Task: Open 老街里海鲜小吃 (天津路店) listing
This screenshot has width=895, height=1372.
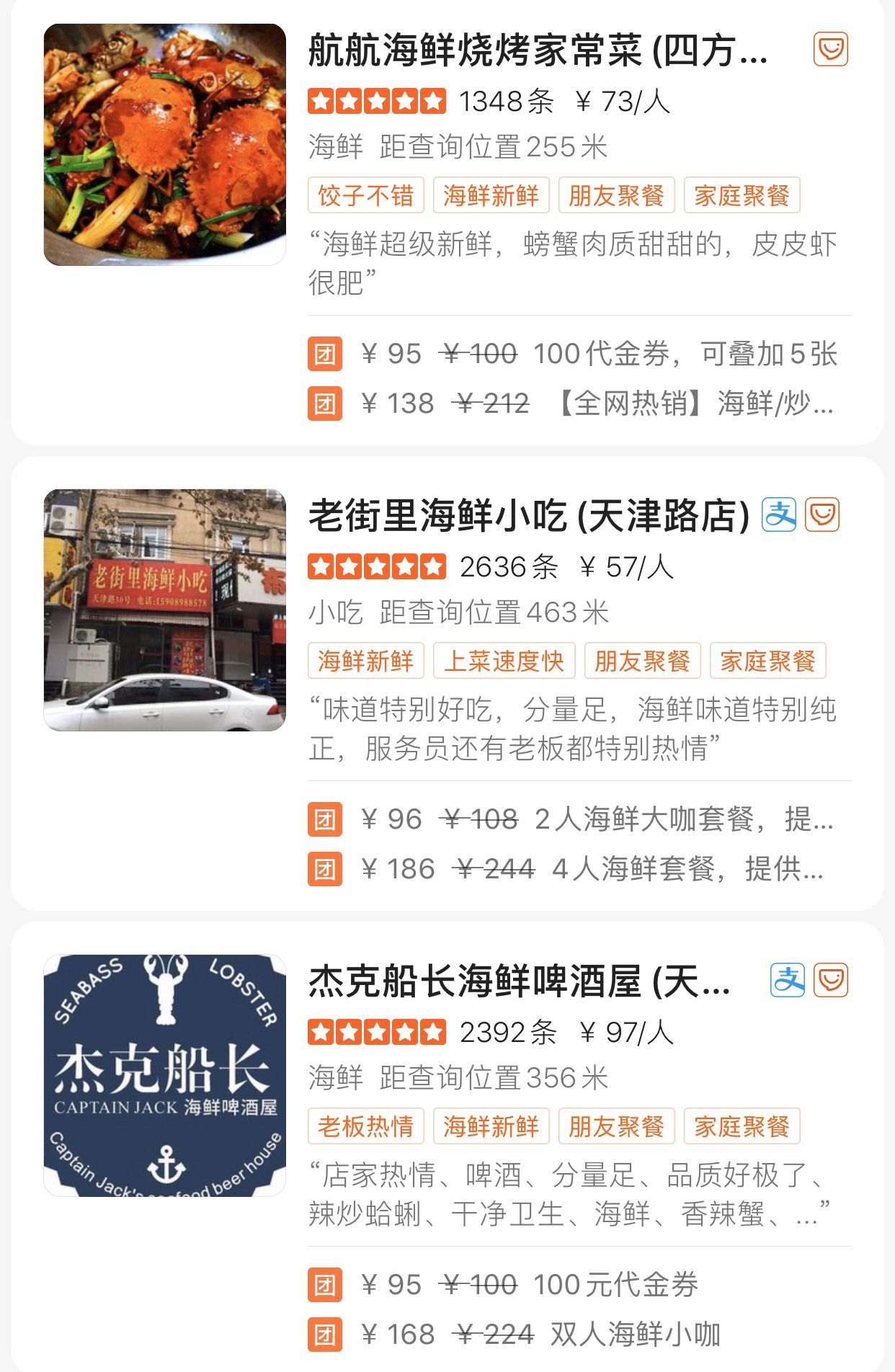Action: [x=529, y=517]
